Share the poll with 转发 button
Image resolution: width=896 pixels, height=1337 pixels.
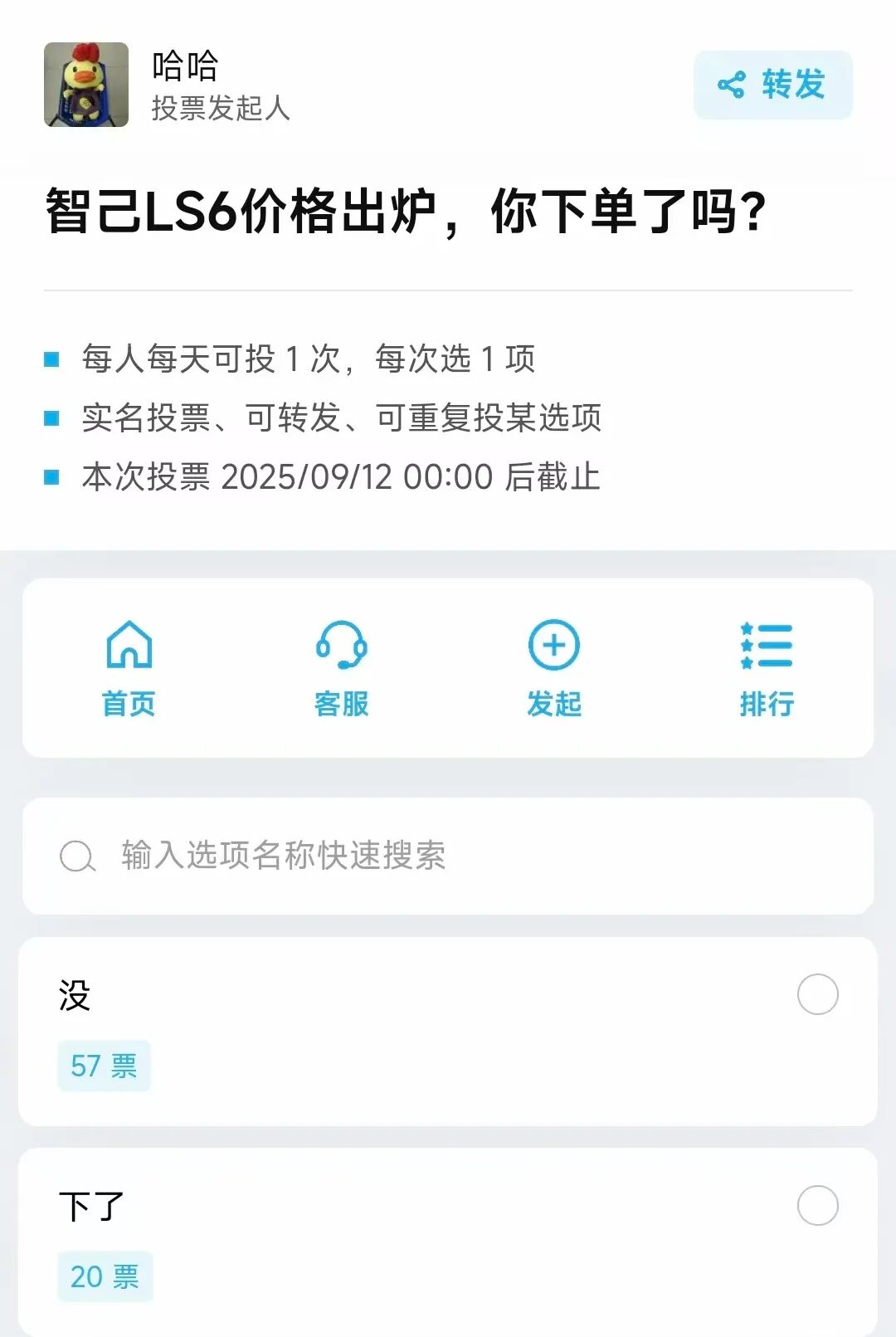772,85
